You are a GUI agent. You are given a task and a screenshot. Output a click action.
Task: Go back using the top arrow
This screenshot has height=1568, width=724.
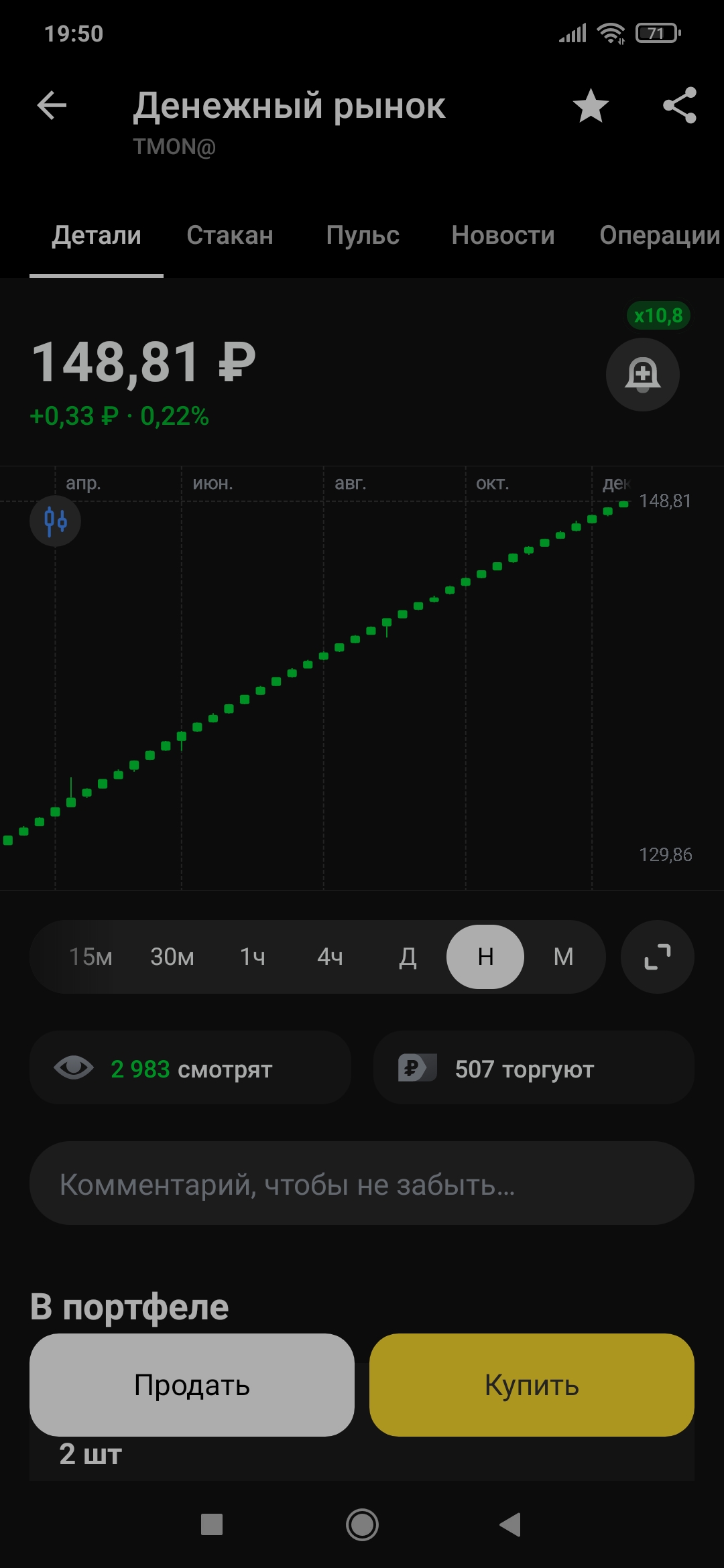point(52,106)
